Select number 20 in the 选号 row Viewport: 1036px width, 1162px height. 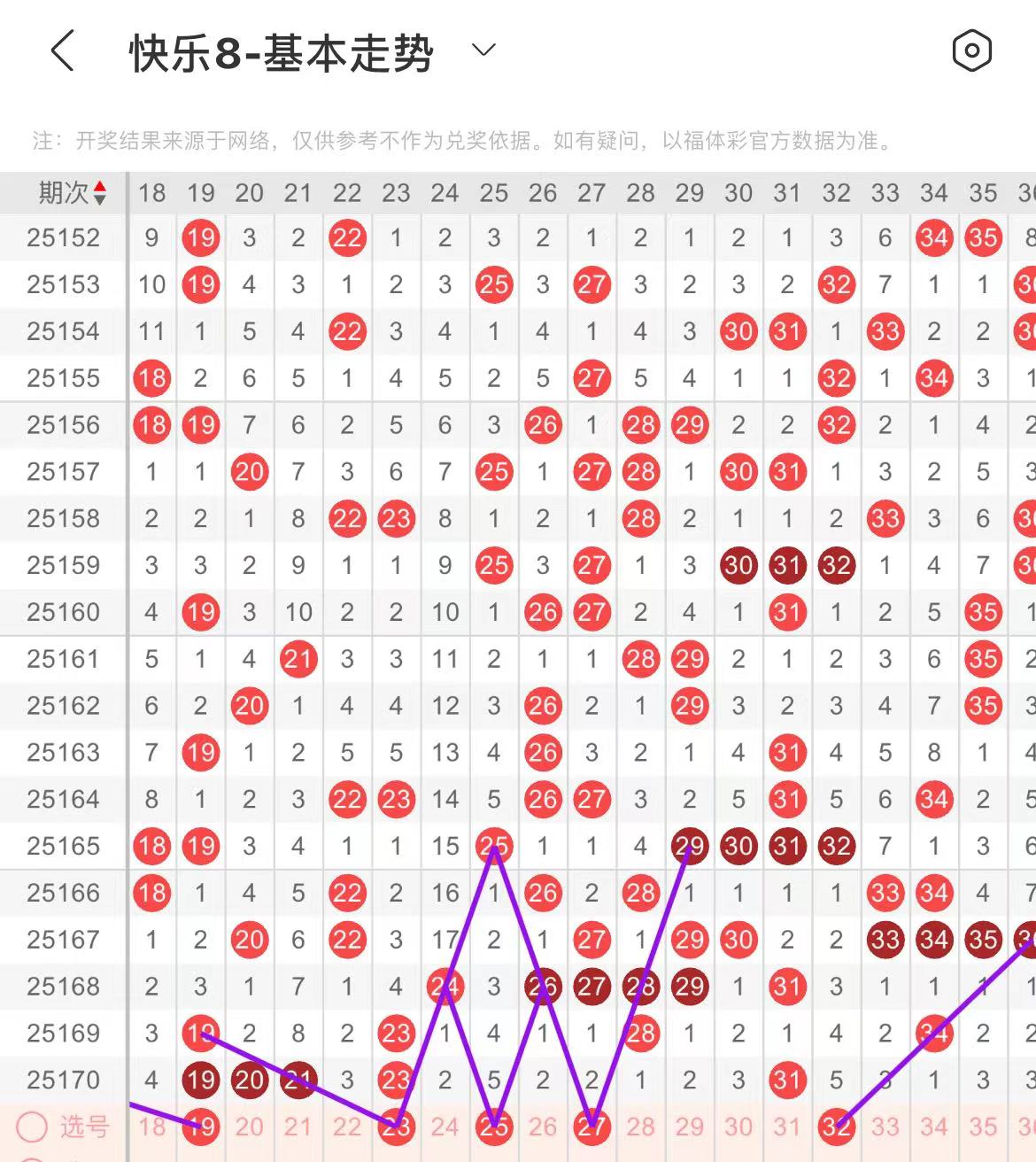[x=250, y=1127]
